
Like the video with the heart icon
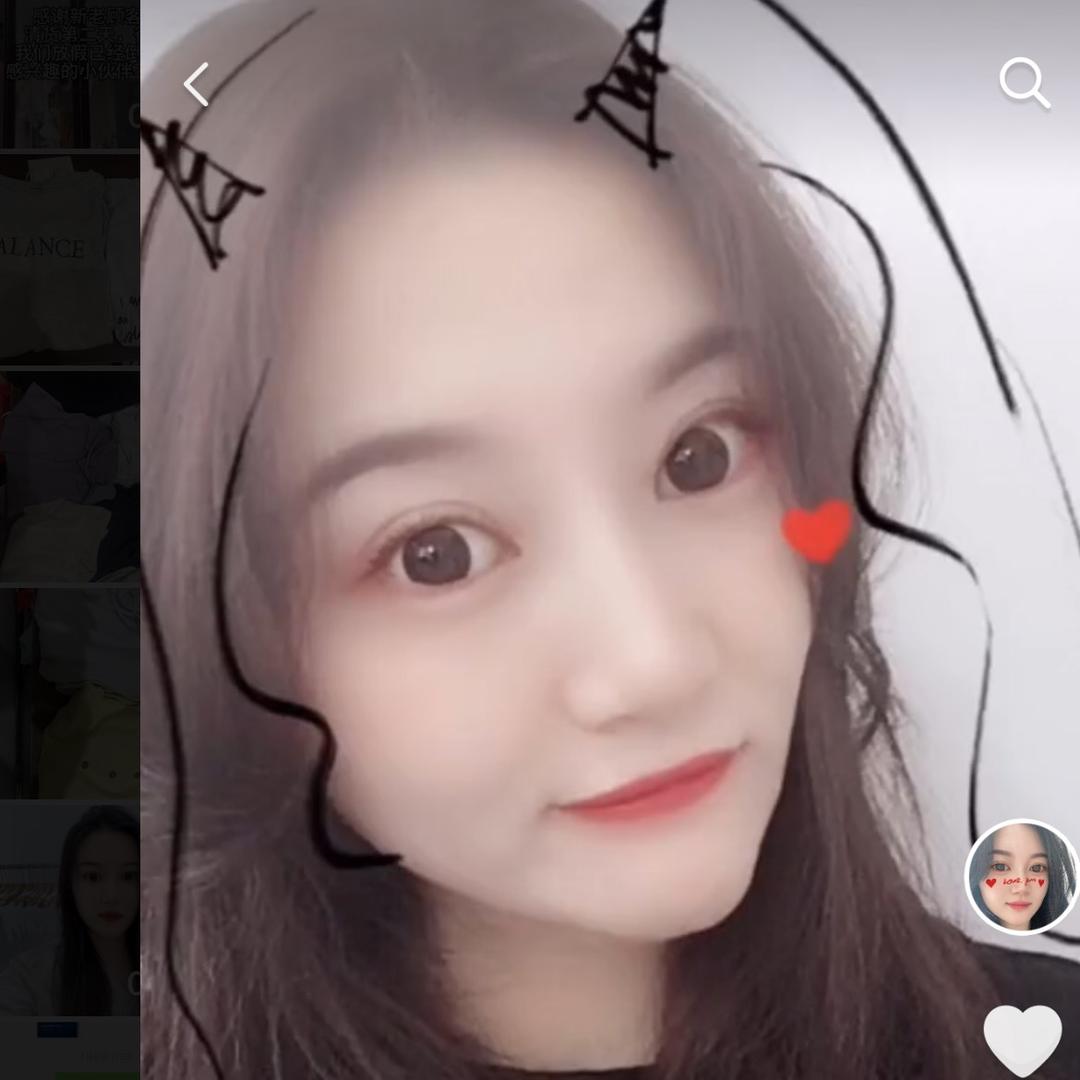click(1022, 1038)
